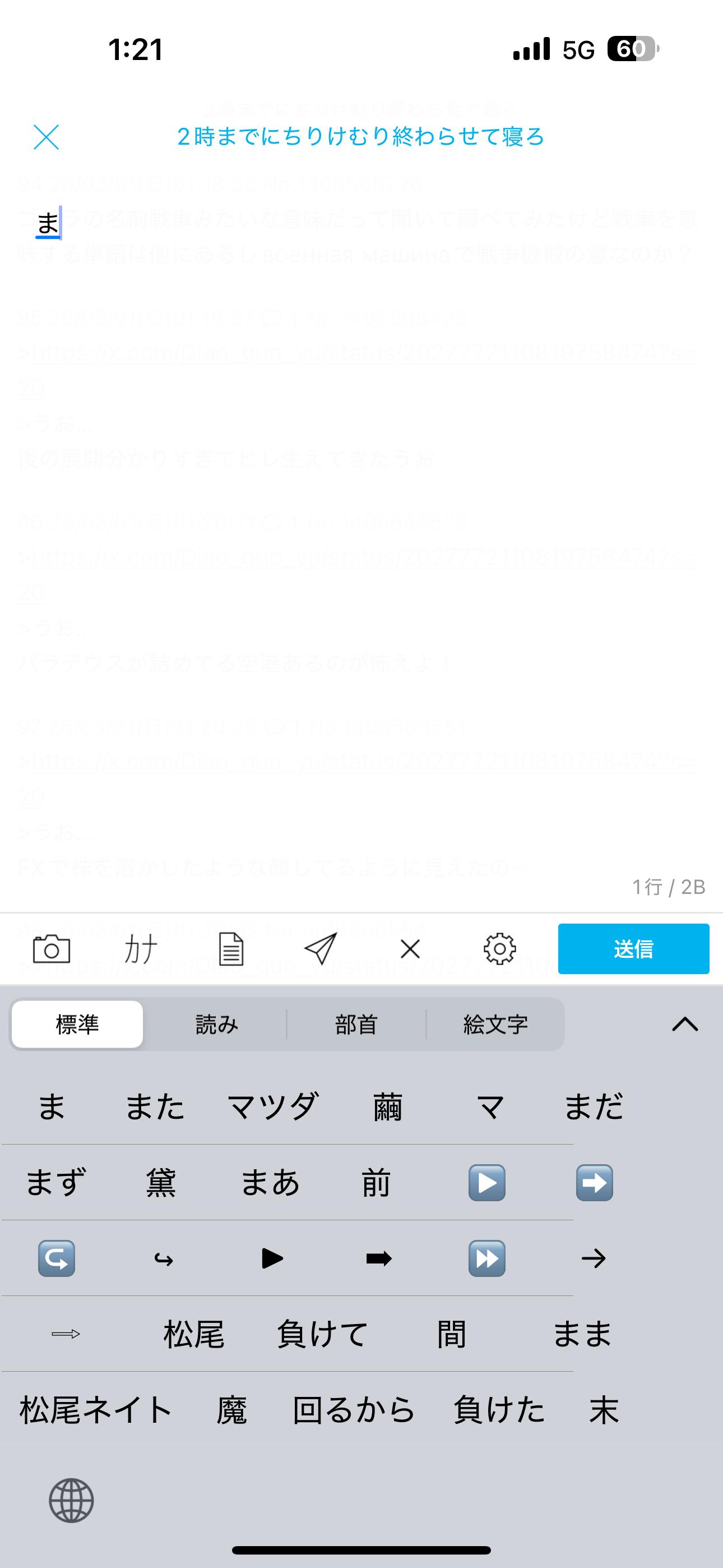723x1568 pixels.
Task: Tap the blue 送信 send button
Action: (633, 949)
